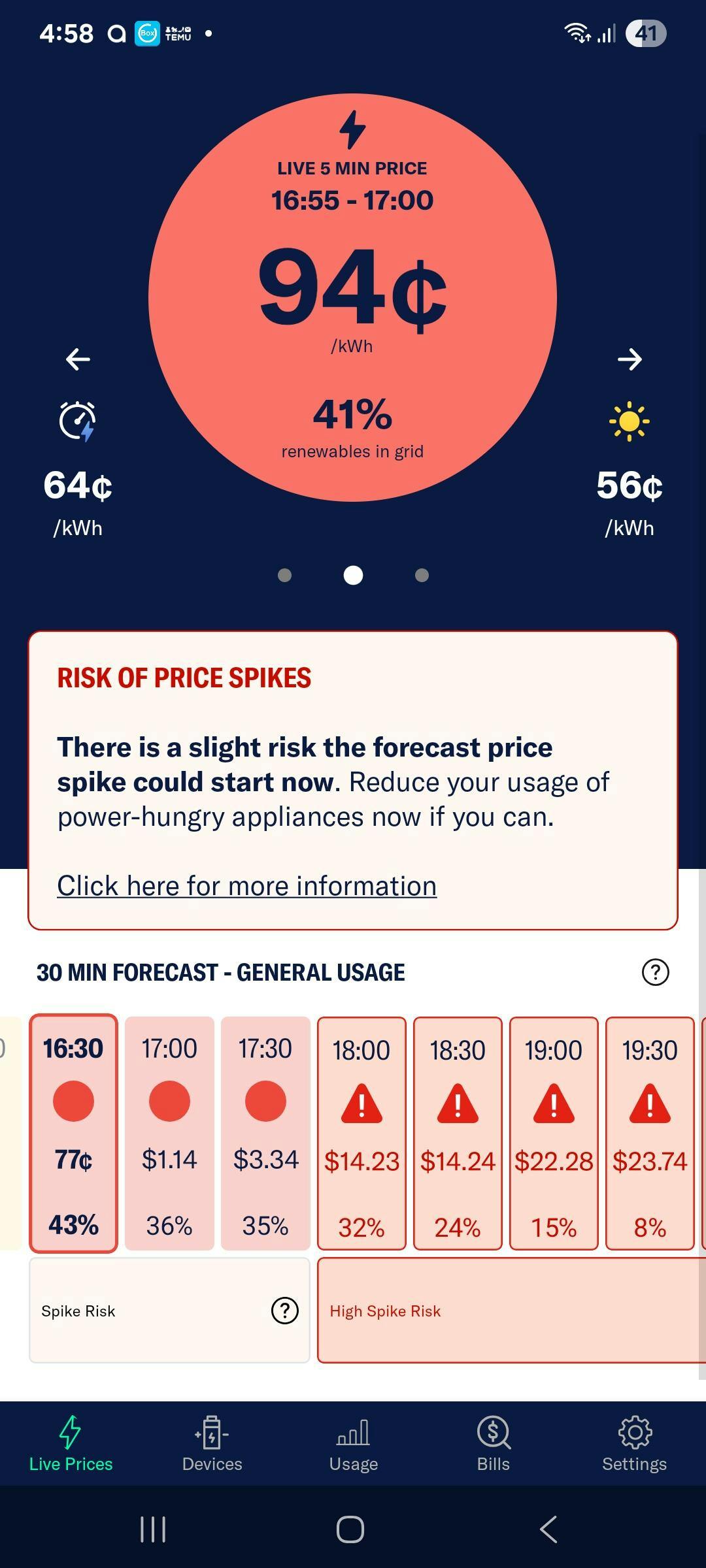Jump to the third page indicator dot
Screen dimensions: 706x1568
(x=422, y=575)
